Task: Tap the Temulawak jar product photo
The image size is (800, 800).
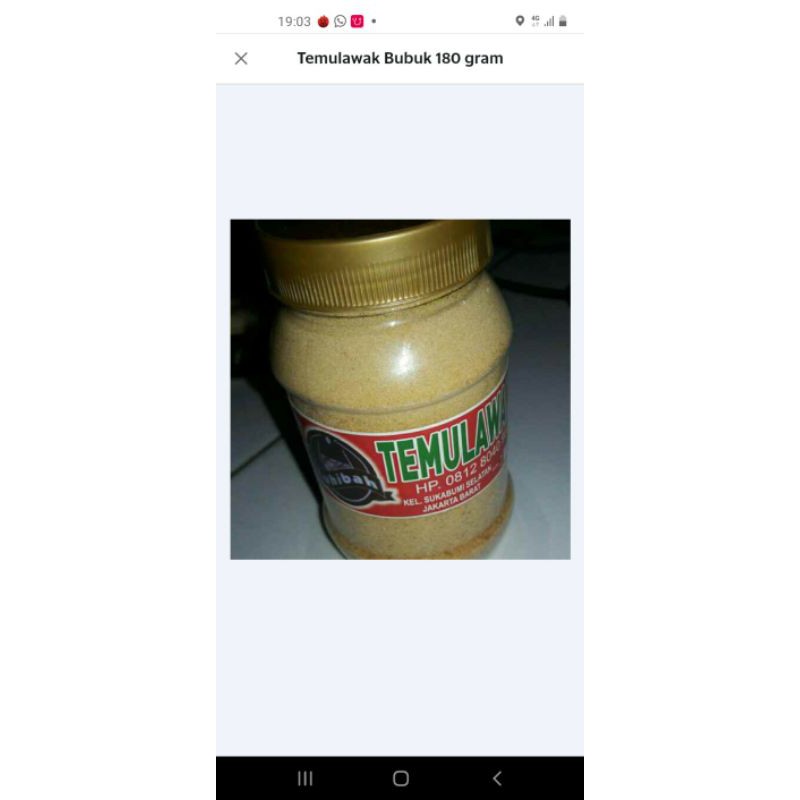Action: click(400, 389)
